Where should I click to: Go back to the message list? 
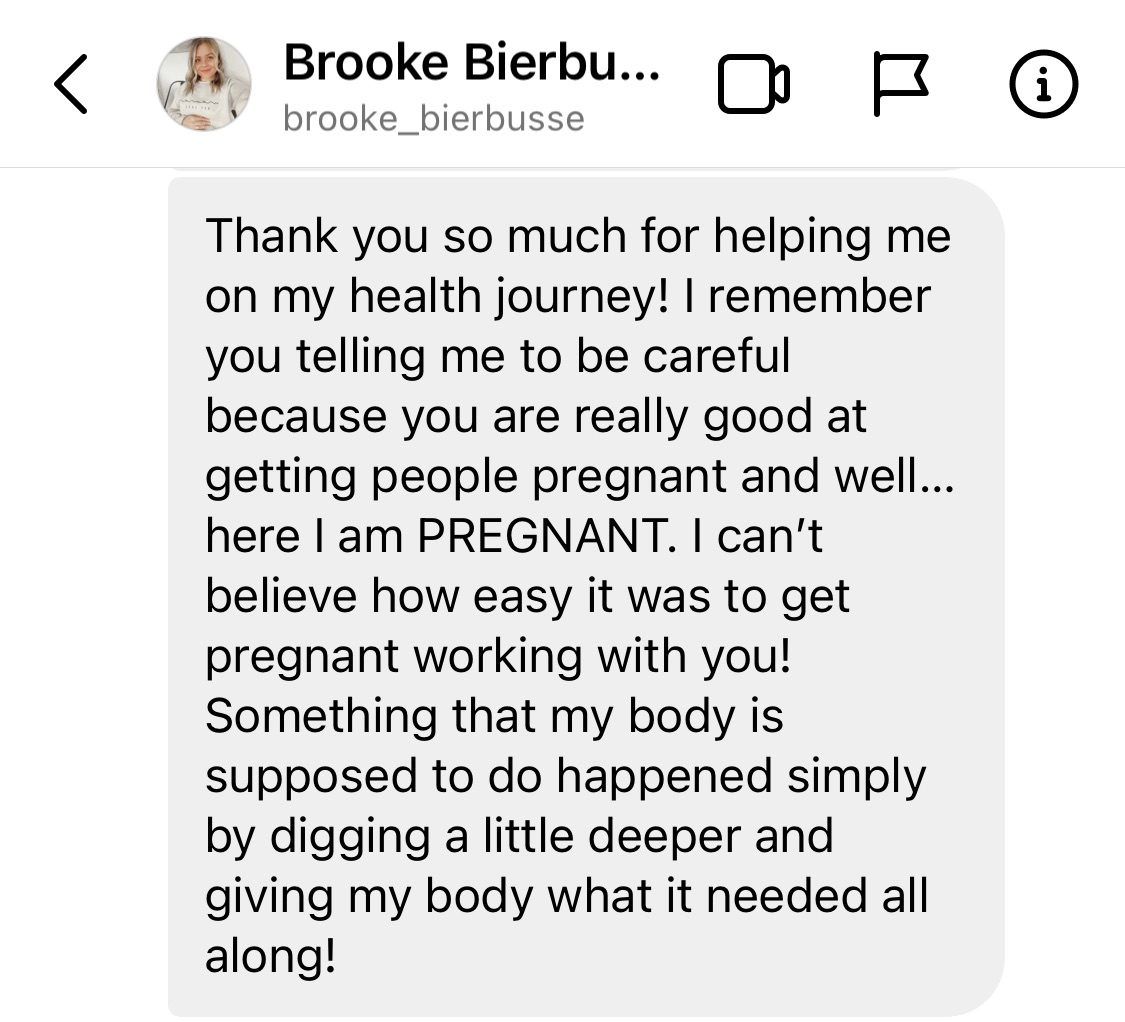click(71, 84)
